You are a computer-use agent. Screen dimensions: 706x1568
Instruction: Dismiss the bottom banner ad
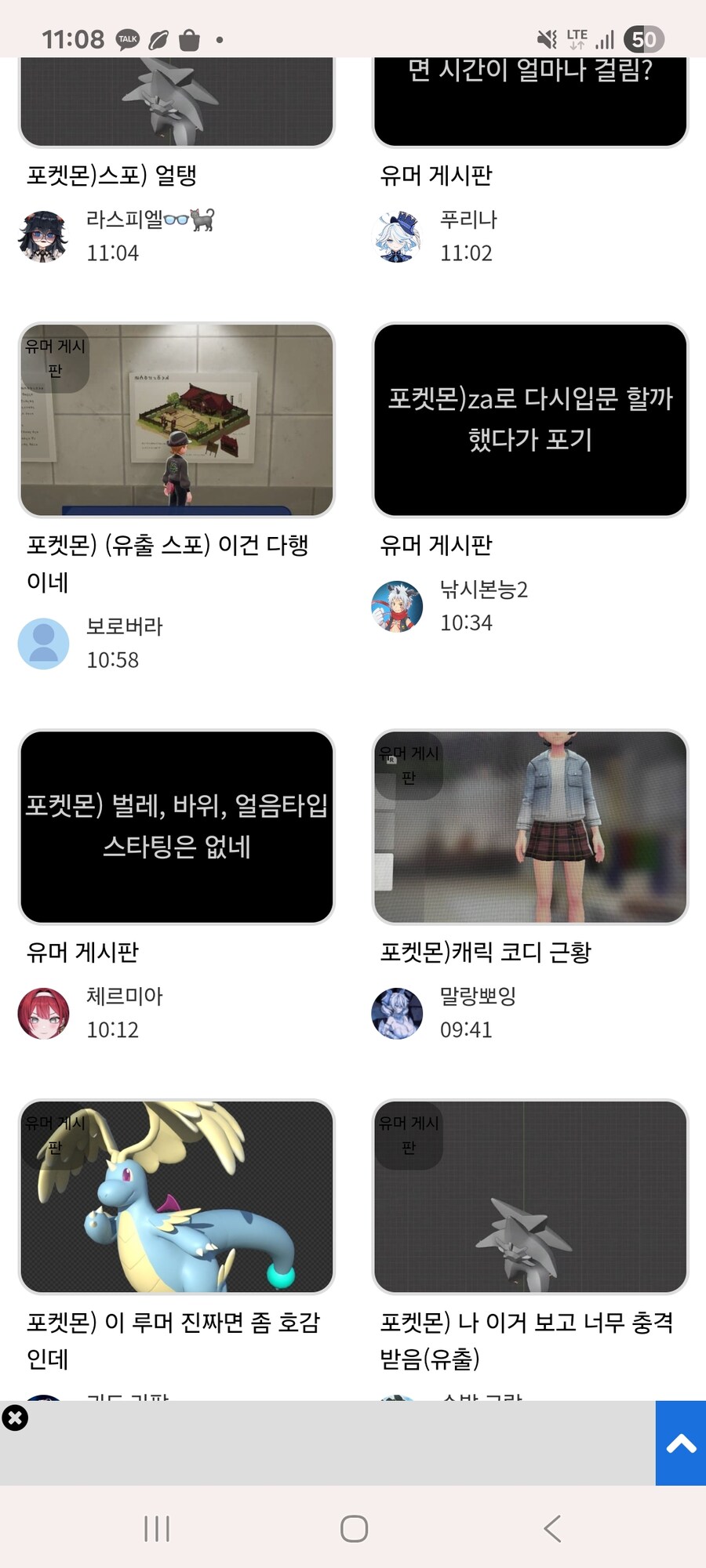(x=15, y=1417)
